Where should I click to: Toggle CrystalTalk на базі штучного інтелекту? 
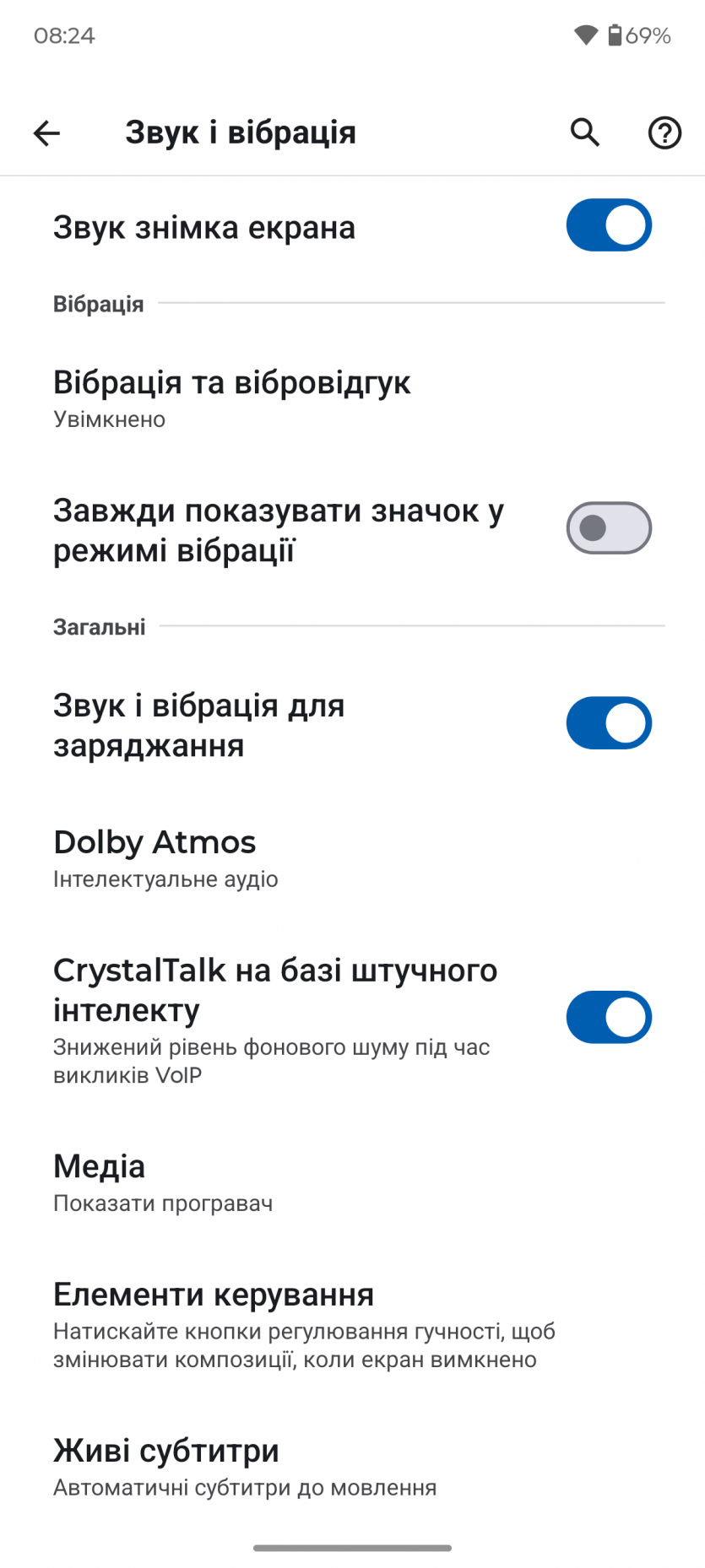[x=608, y=1017]
